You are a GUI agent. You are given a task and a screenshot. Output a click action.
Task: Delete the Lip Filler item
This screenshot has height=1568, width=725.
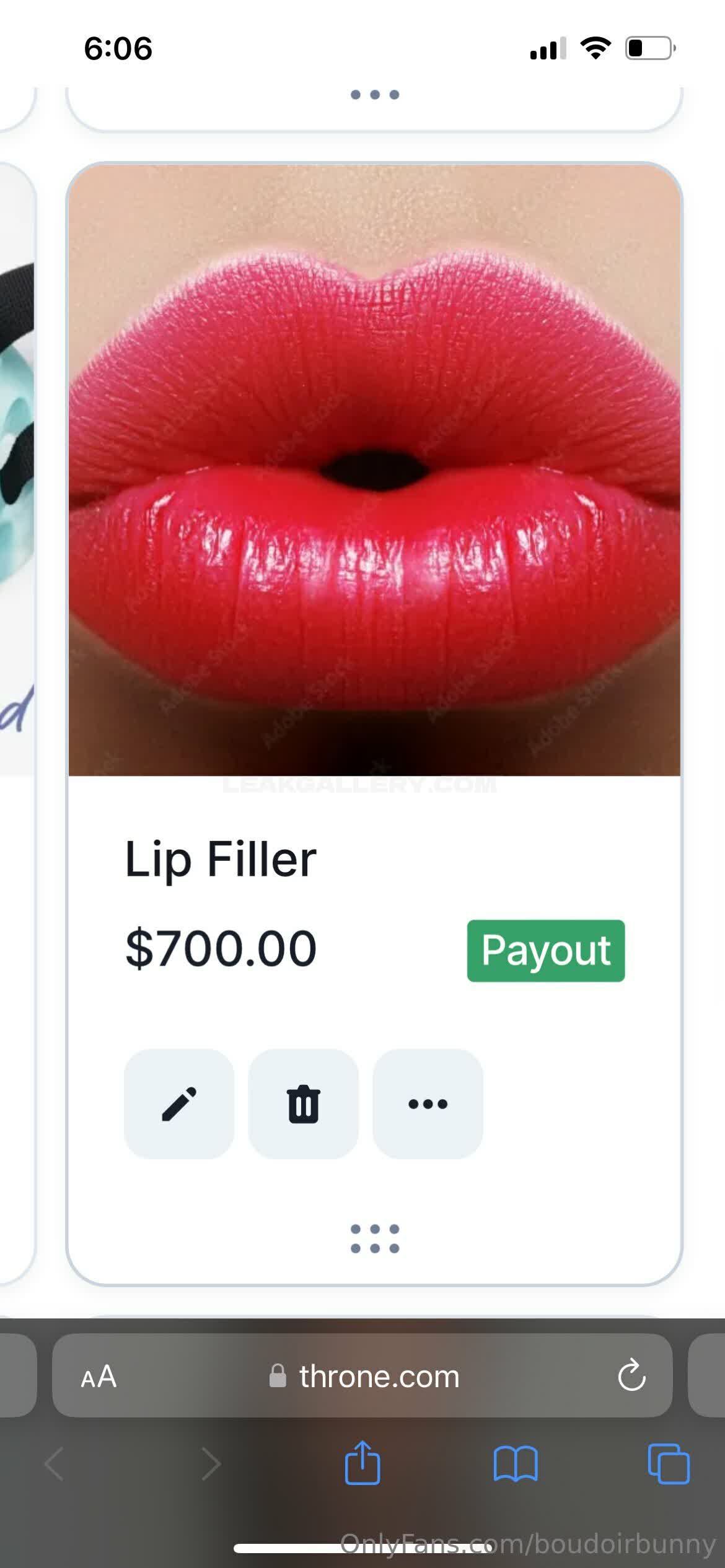pos(303,1104)
